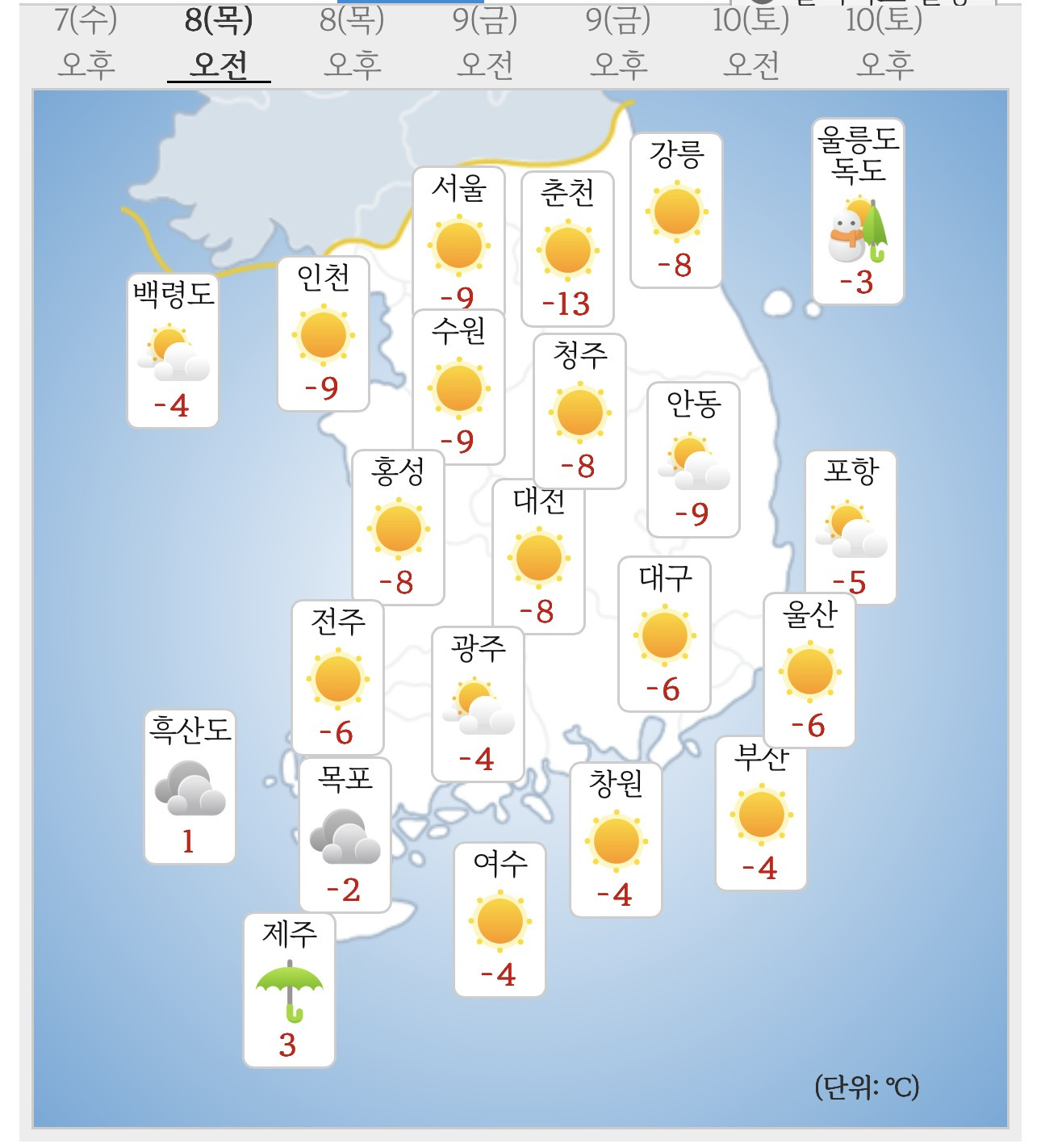Select the 8(목) 오전 tab
This screenshot has height=1148, width=1041.
(219, 42)
